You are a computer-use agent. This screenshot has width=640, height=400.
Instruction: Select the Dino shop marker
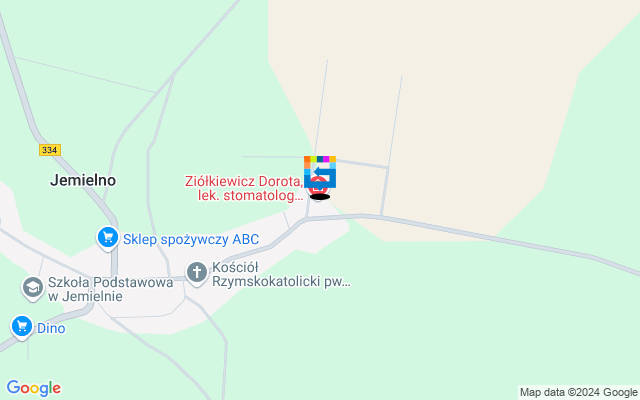pos(21,326)
